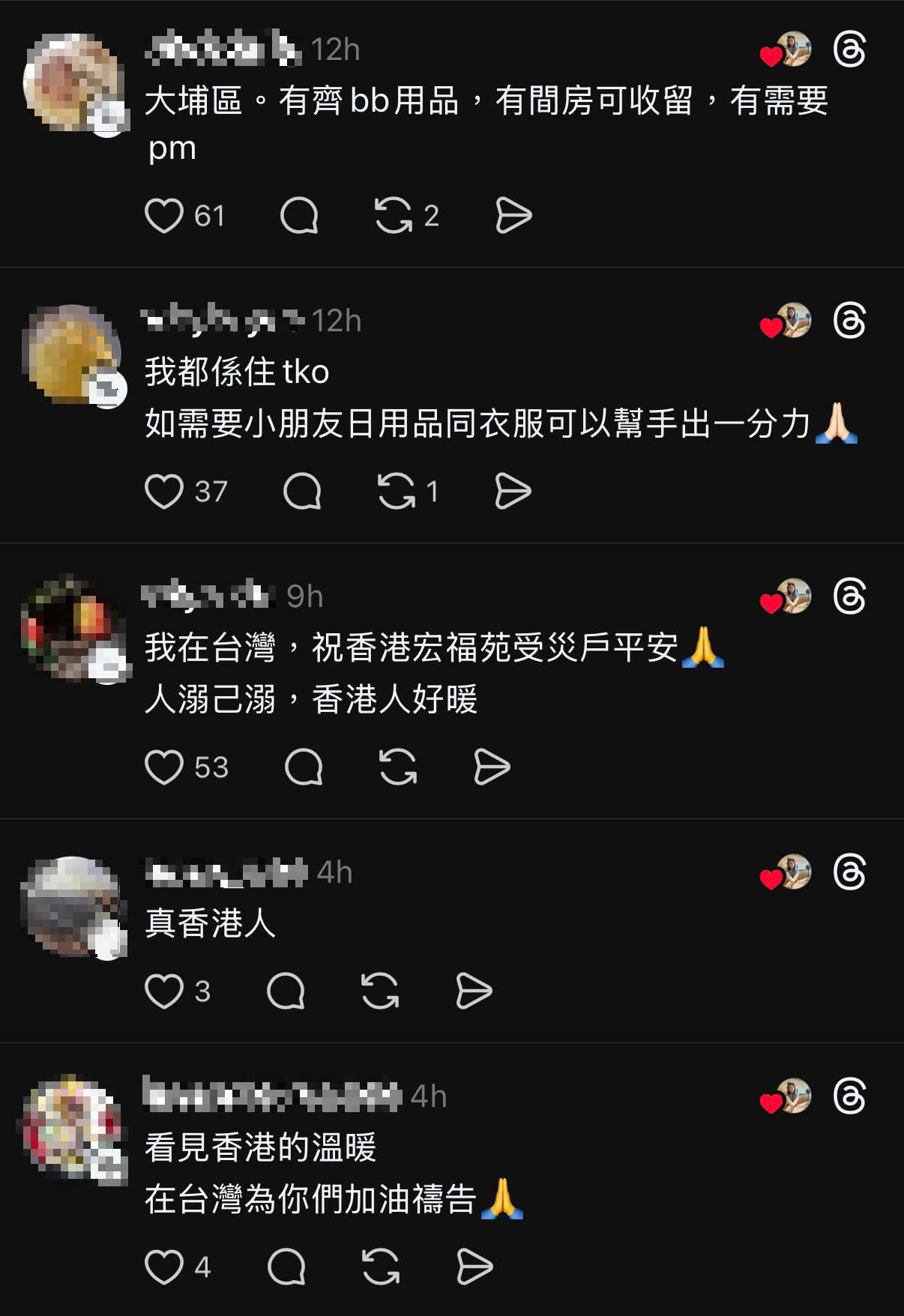Expand likes by tapping the count 37
Image resolution: width=904 pixels, height=1316 pixels.
click(211, 492)
